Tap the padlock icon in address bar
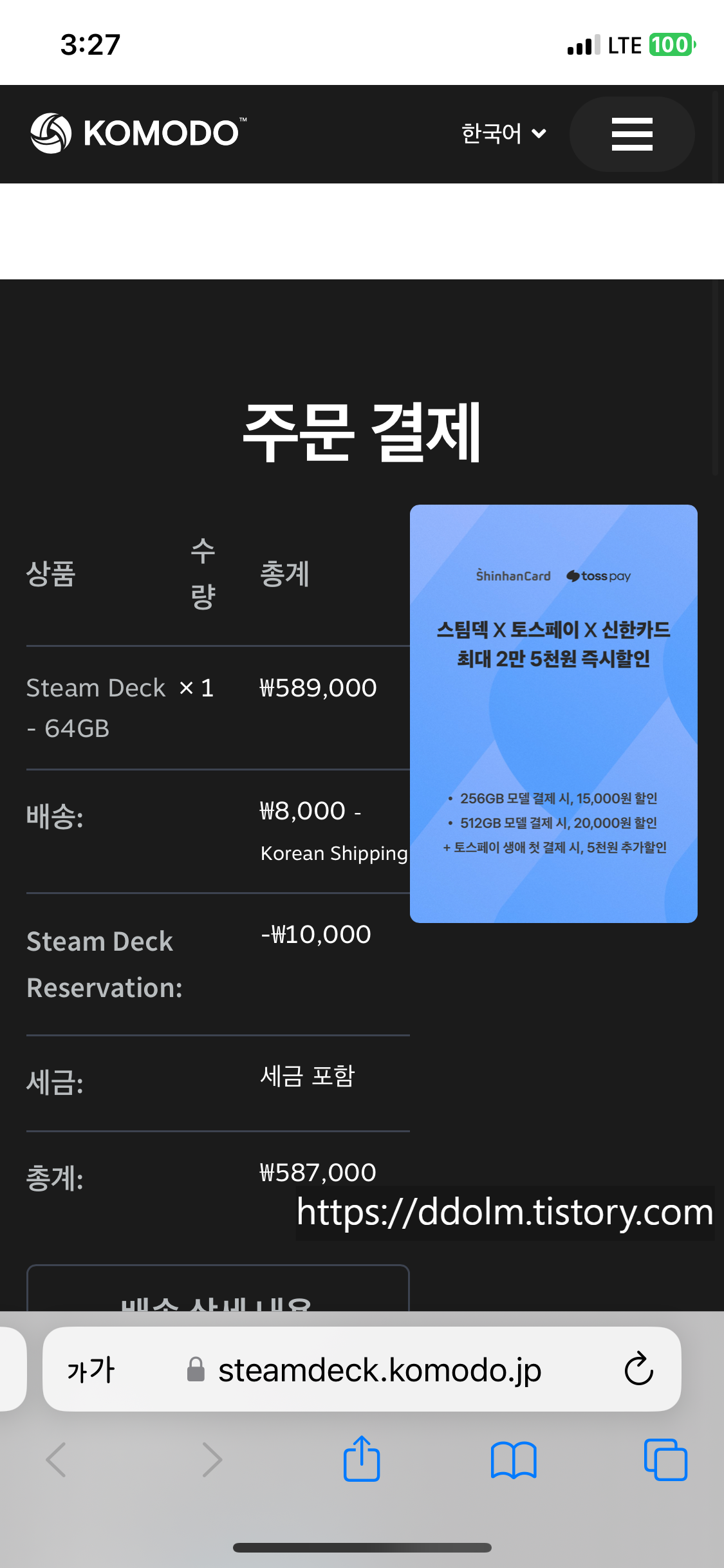This screenshot has height=1568, width=724. click(195, 1369)
